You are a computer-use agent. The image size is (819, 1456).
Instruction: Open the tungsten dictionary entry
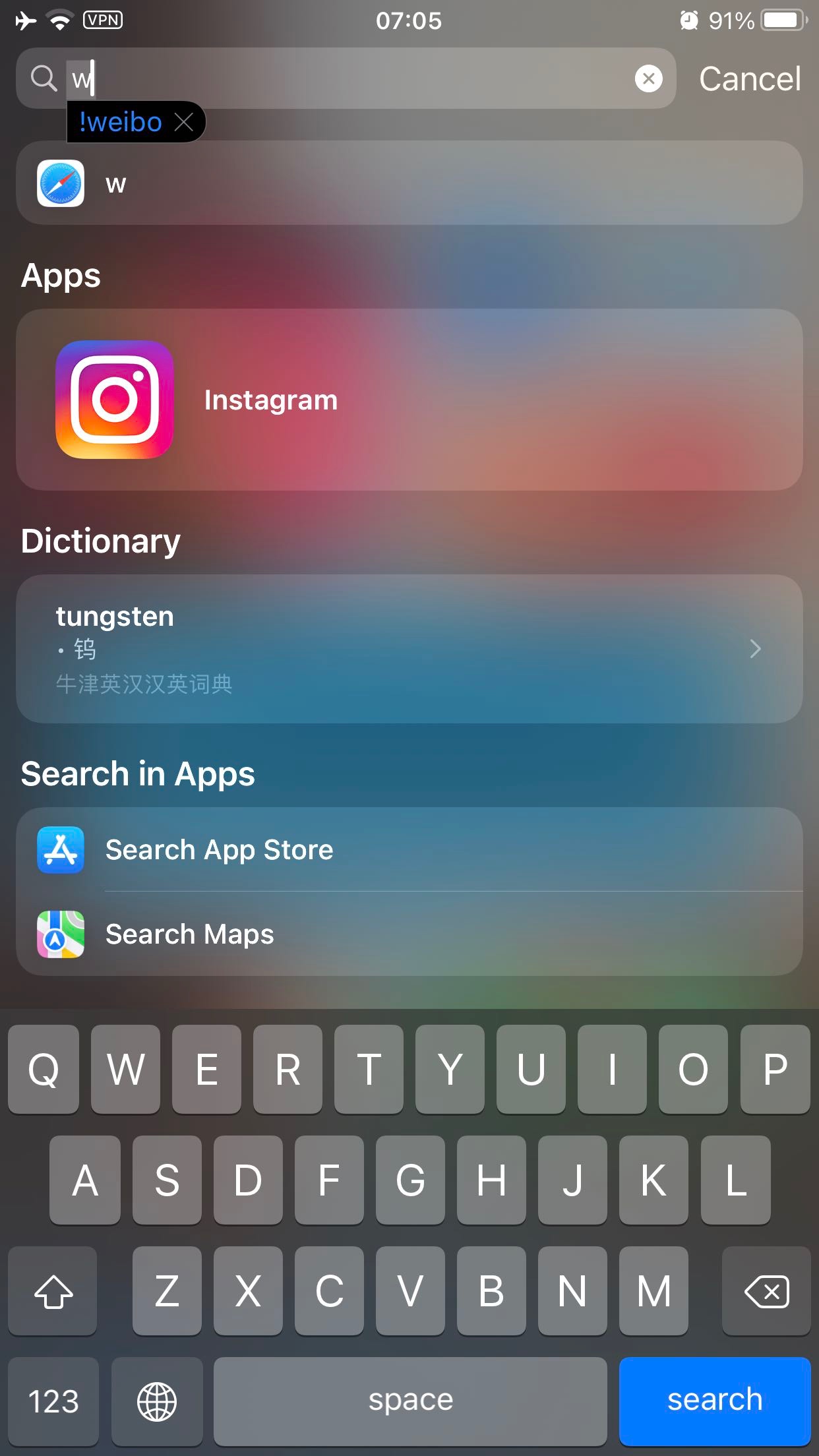click(x=409, y=649)
